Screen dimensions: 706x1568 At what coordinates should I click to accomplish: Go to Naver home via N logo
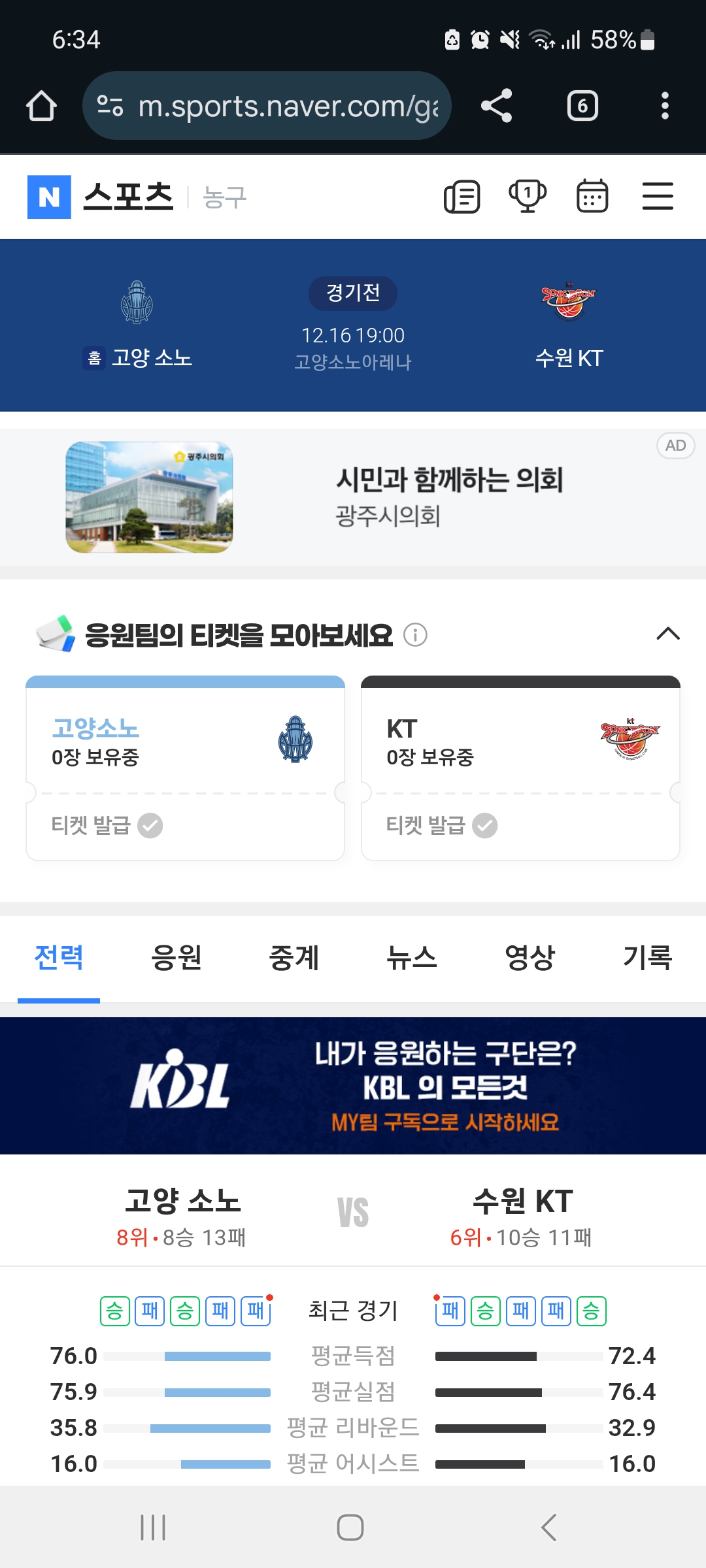coord(49,197)
